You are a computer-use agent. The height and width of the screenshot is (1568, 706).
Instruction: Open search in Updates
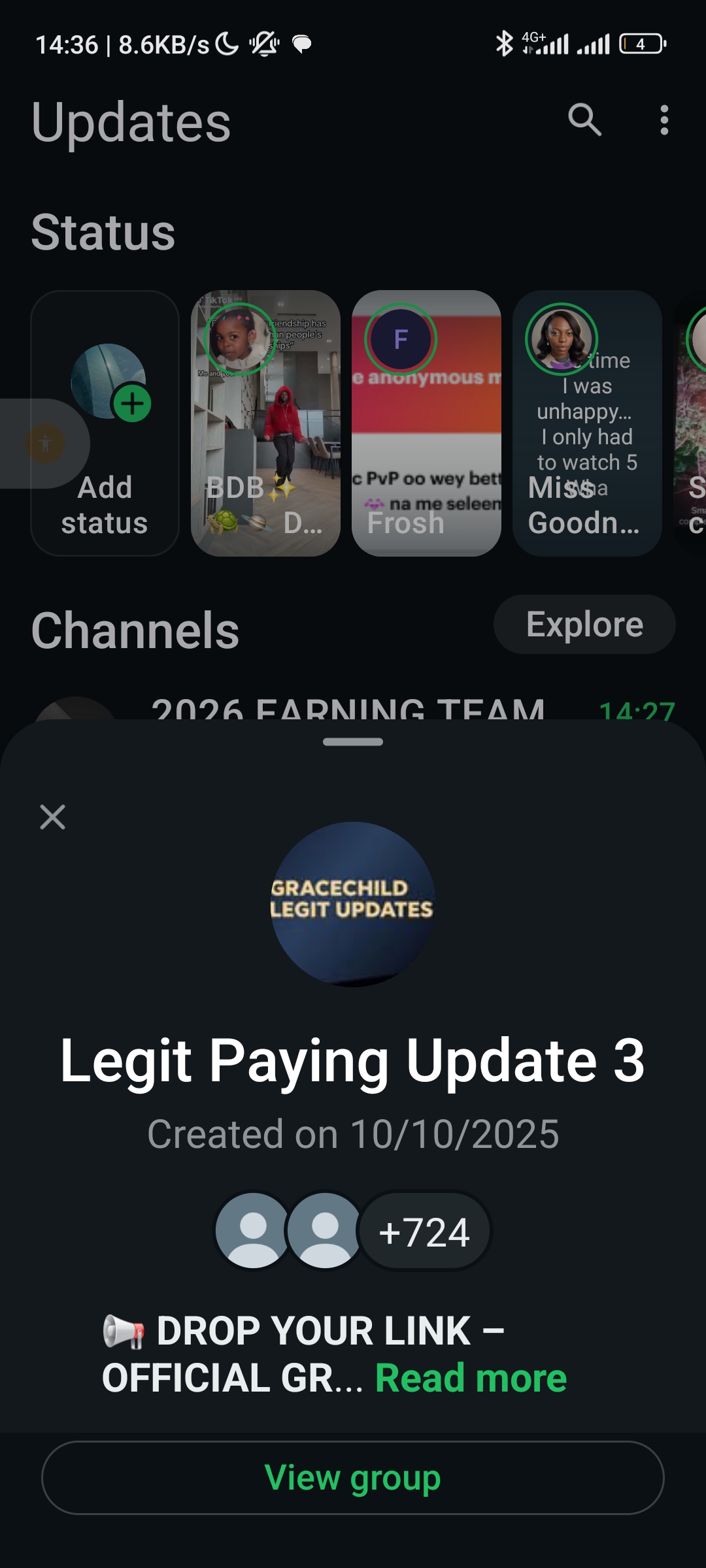(x=584, y=120)
